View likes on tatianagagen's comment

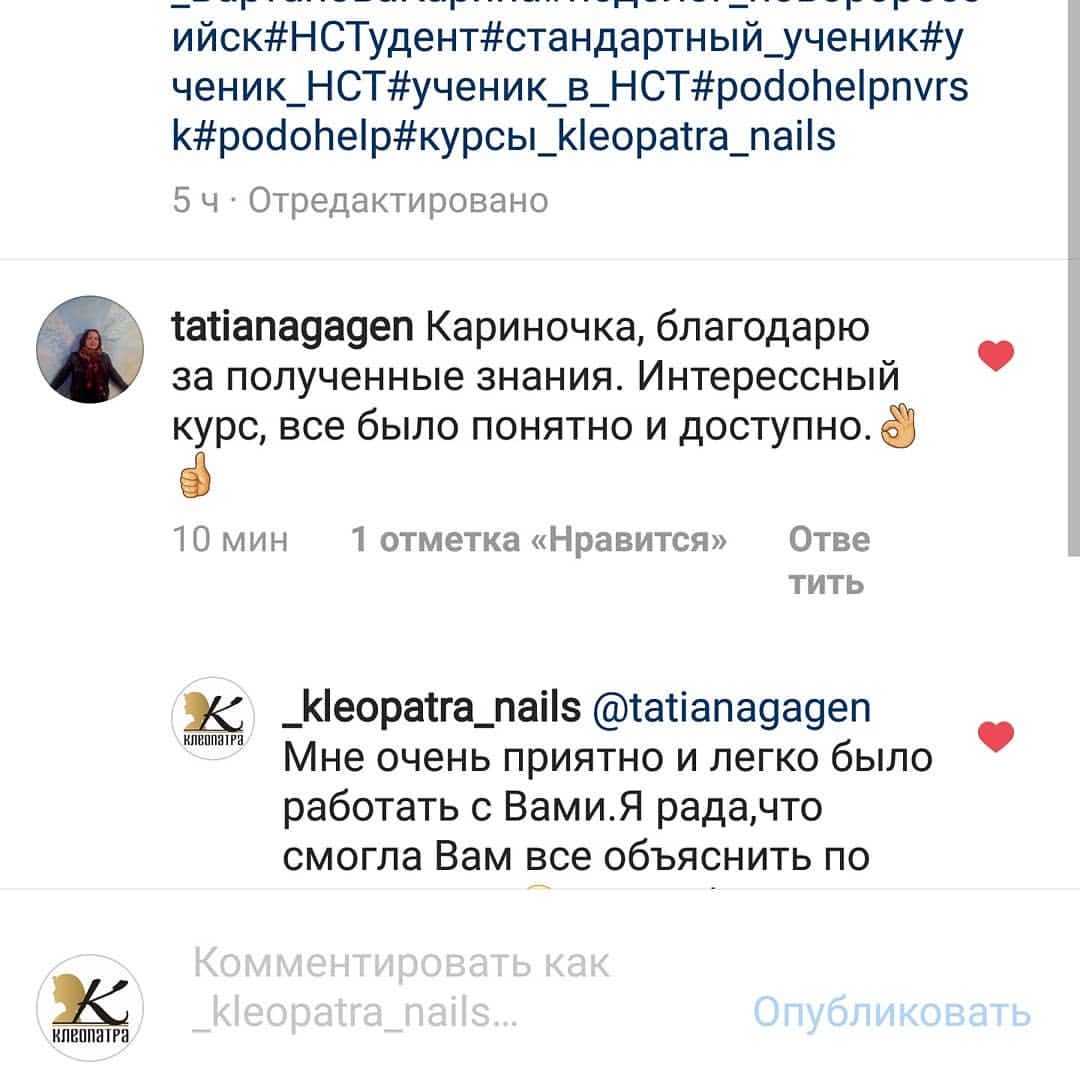pos(539,539)
